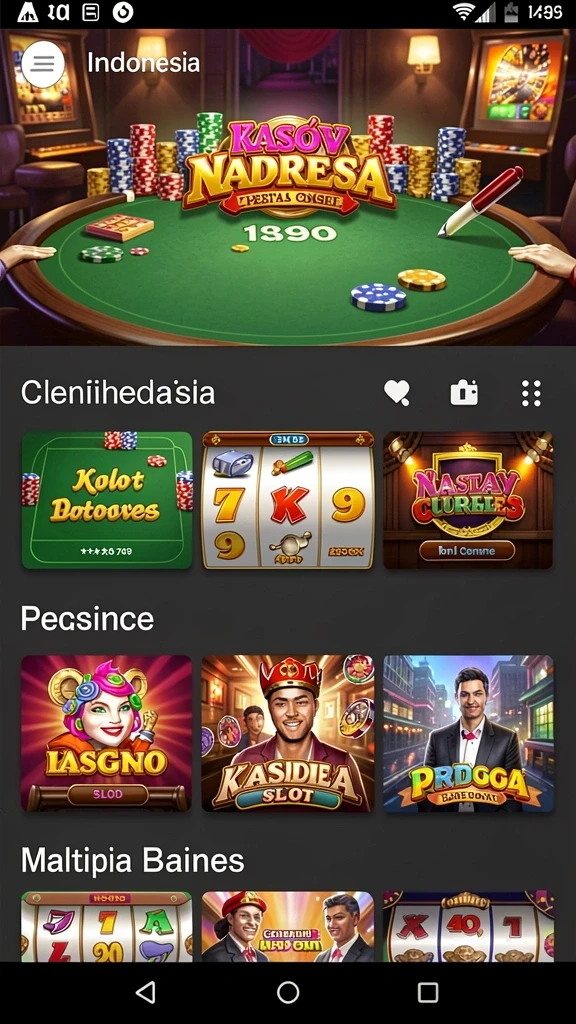The image size is (576, 1024).
Task: Open the Prdoga game tile
Action: tap(468, 733)
